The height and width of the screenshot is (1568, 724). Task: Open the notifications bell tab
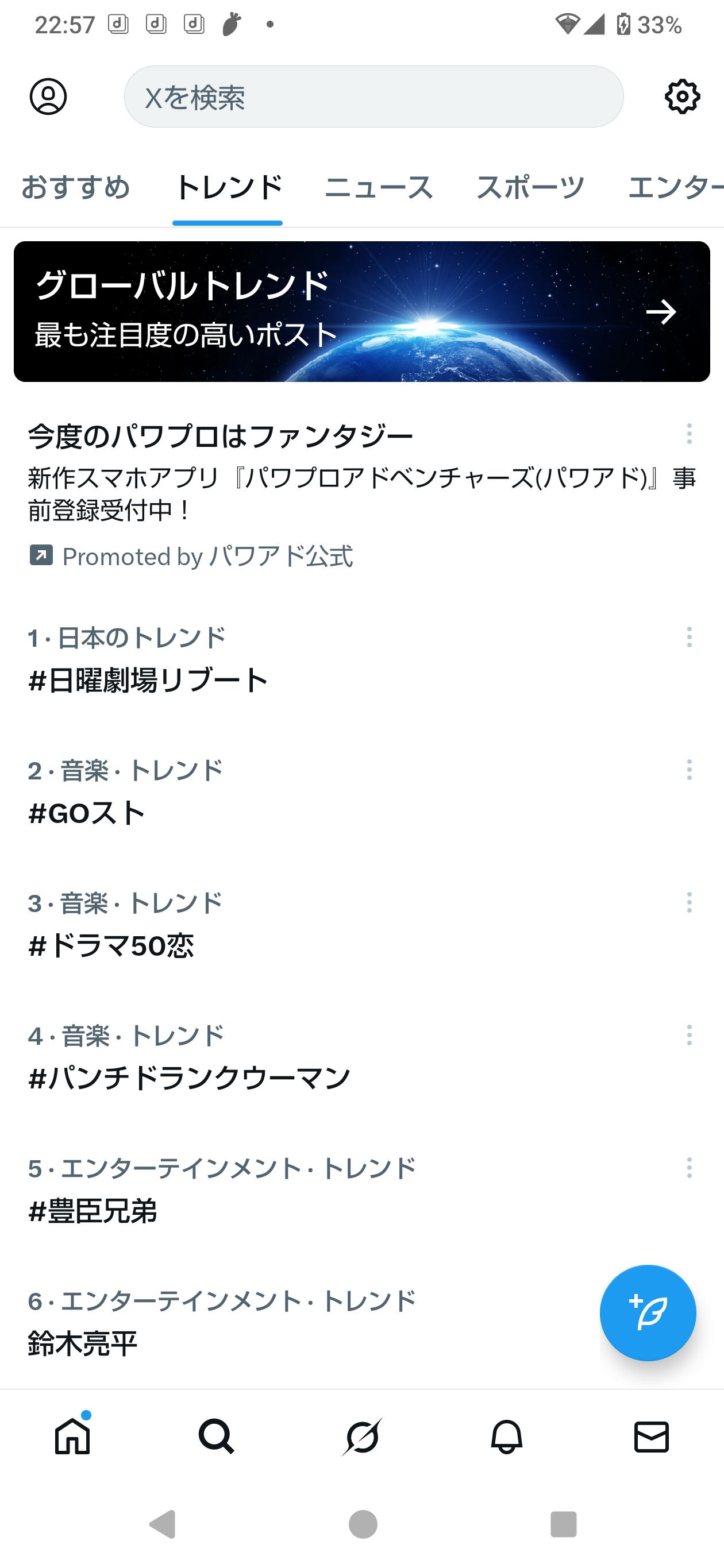click(x=507, y=1438)
